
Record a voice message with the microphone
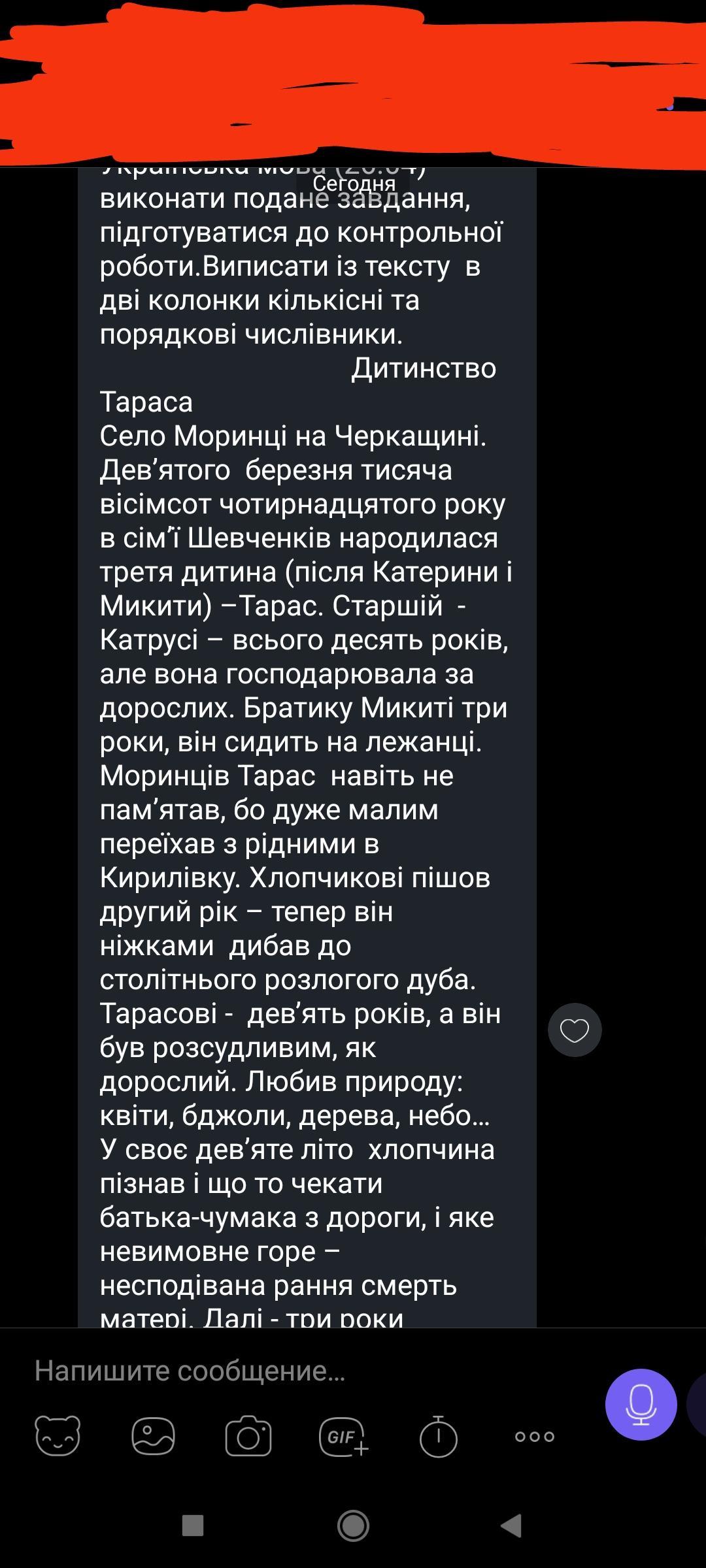pyautogui.click(x=640, y=1405)
